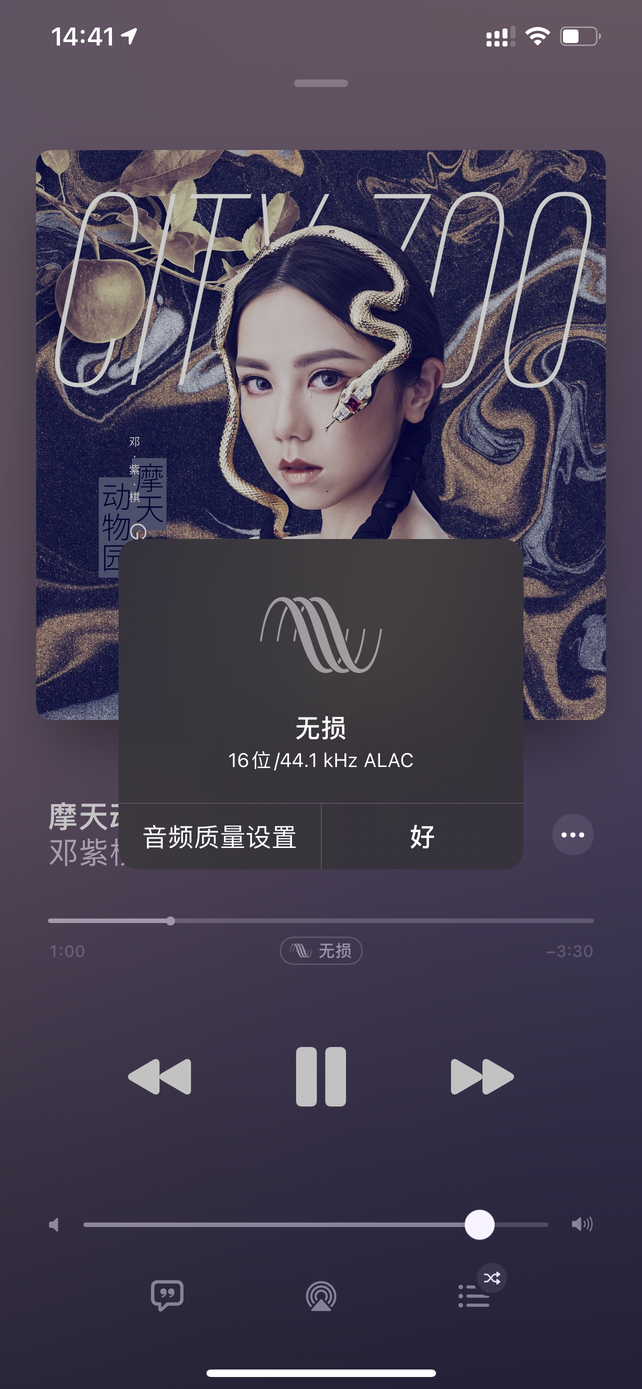Viewport: 642px width, 1389px height.
Task: Show the song lyrics
Action: pyautogui.click(x=167, y=1296)
